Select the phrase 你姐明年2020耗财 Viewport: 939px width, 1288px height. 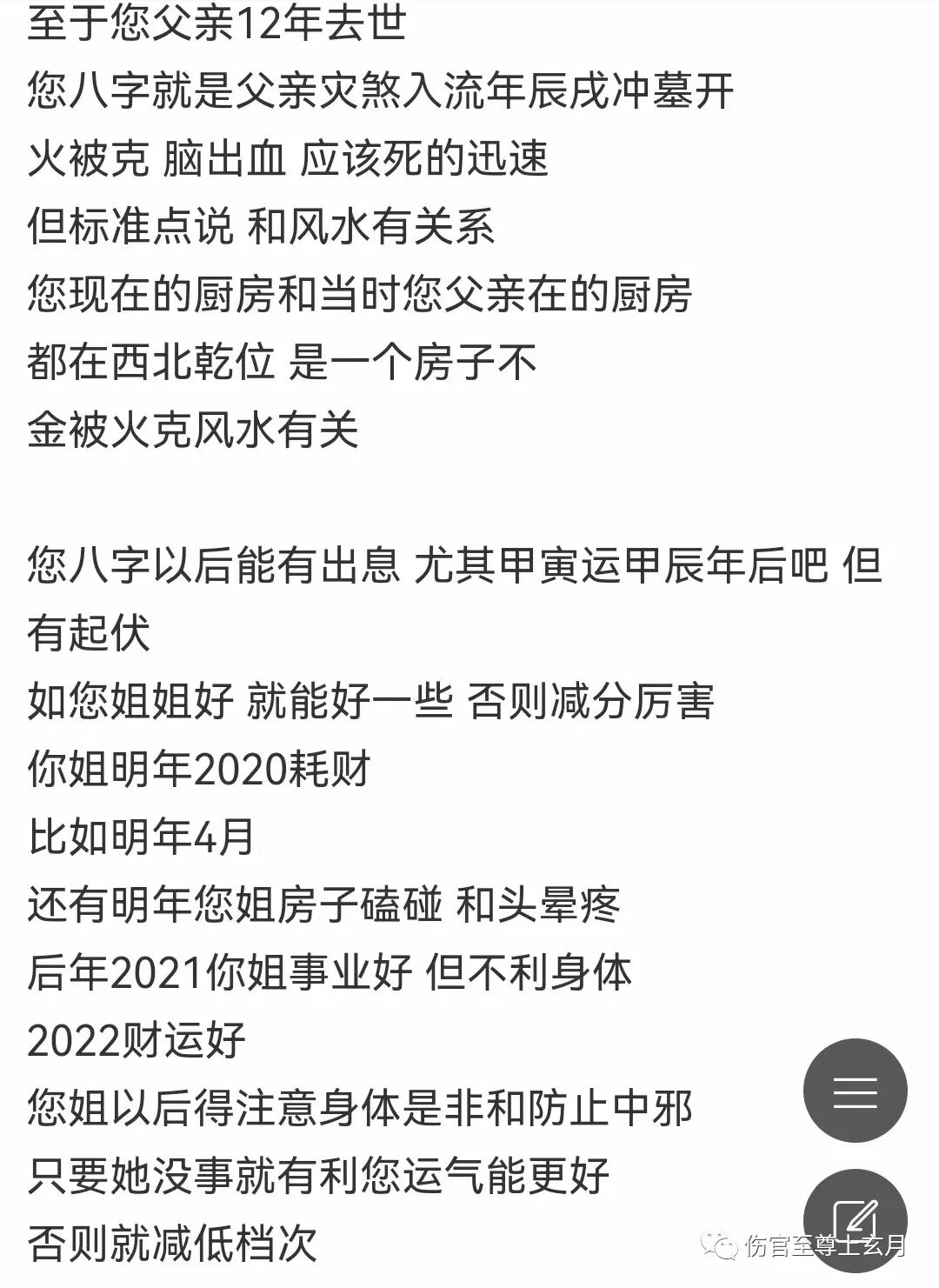point(200,767)
